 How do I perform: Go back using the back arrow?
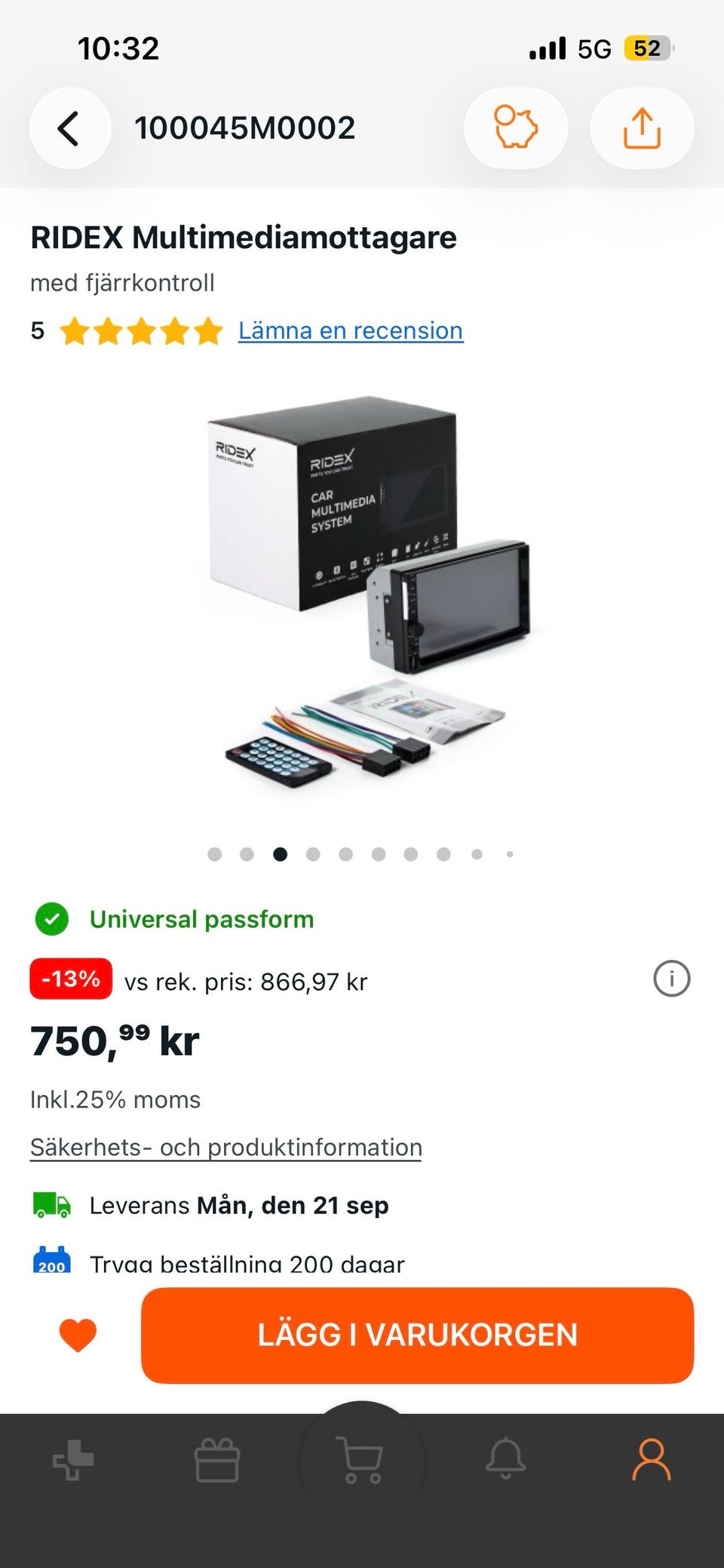[69, 128]
